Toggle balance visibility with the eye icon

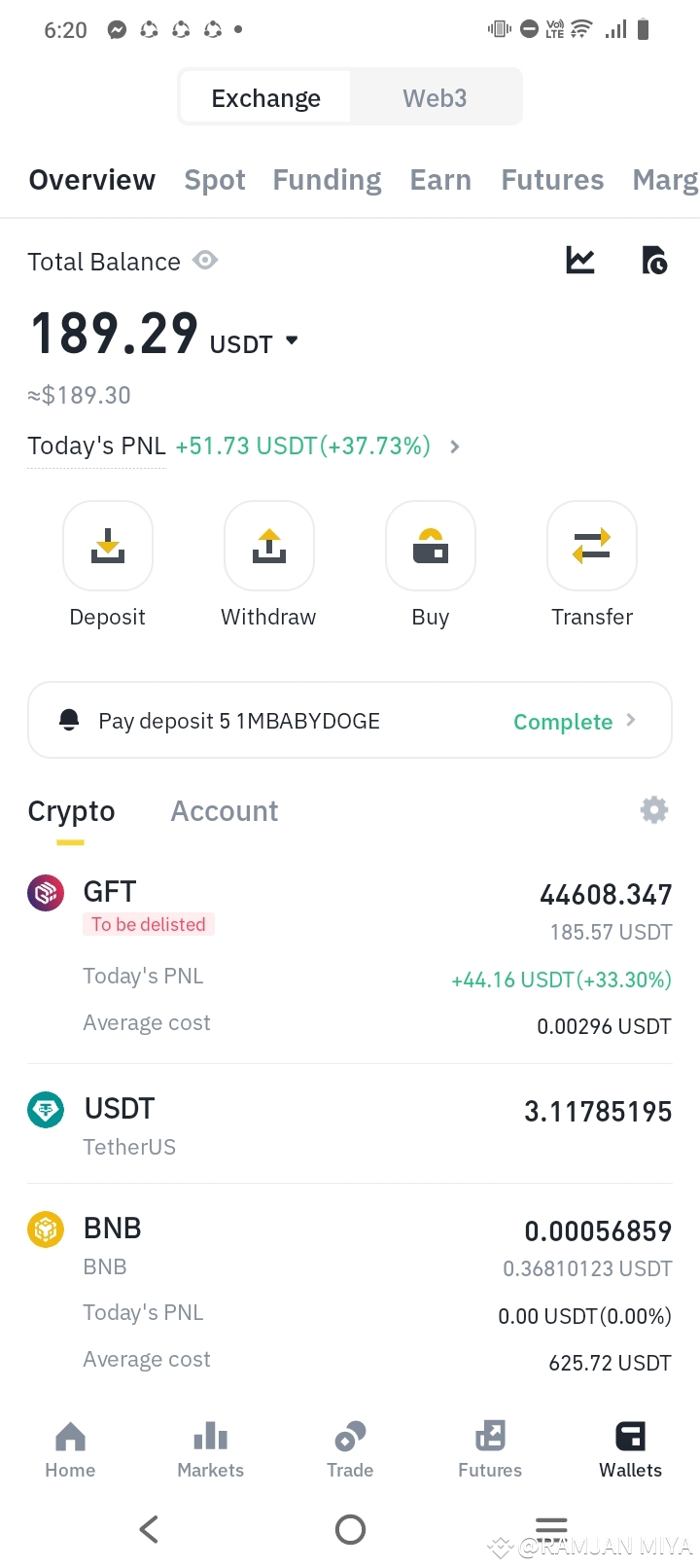[x=205, y=261]
